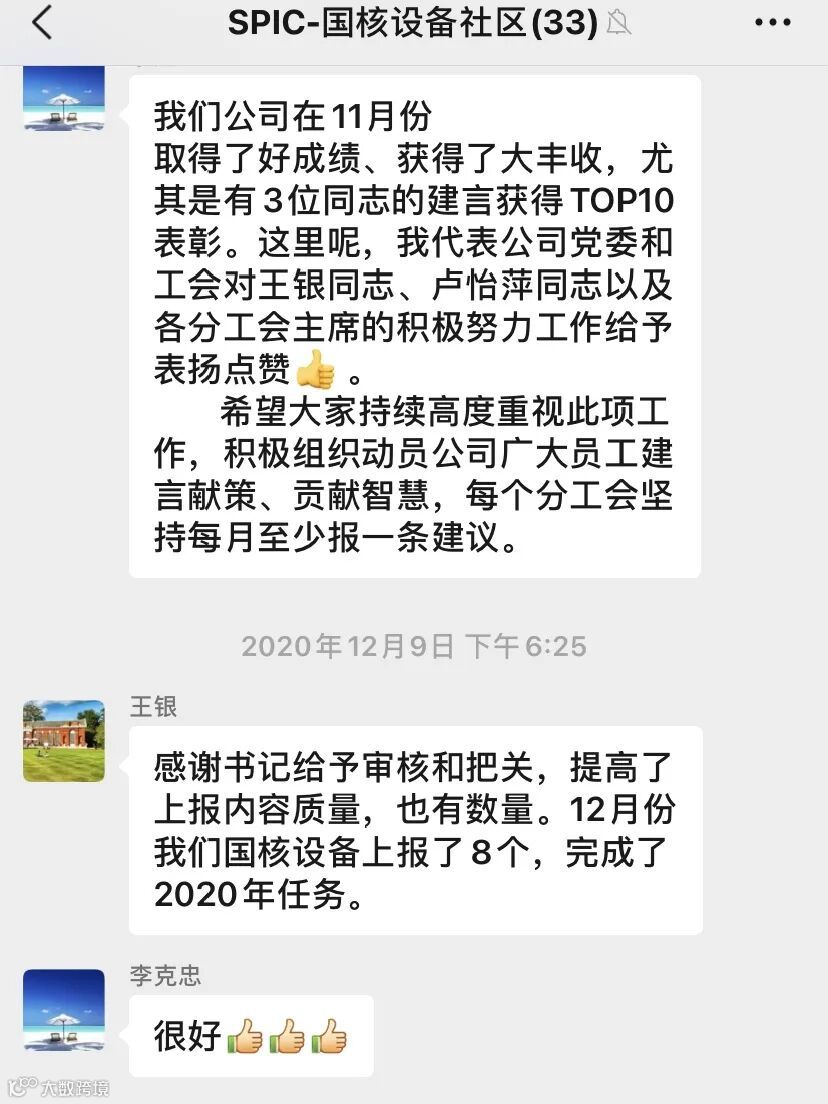Go back from the SPIC group chat
This screenshot has width=828, height=1104.
point(41,22)
